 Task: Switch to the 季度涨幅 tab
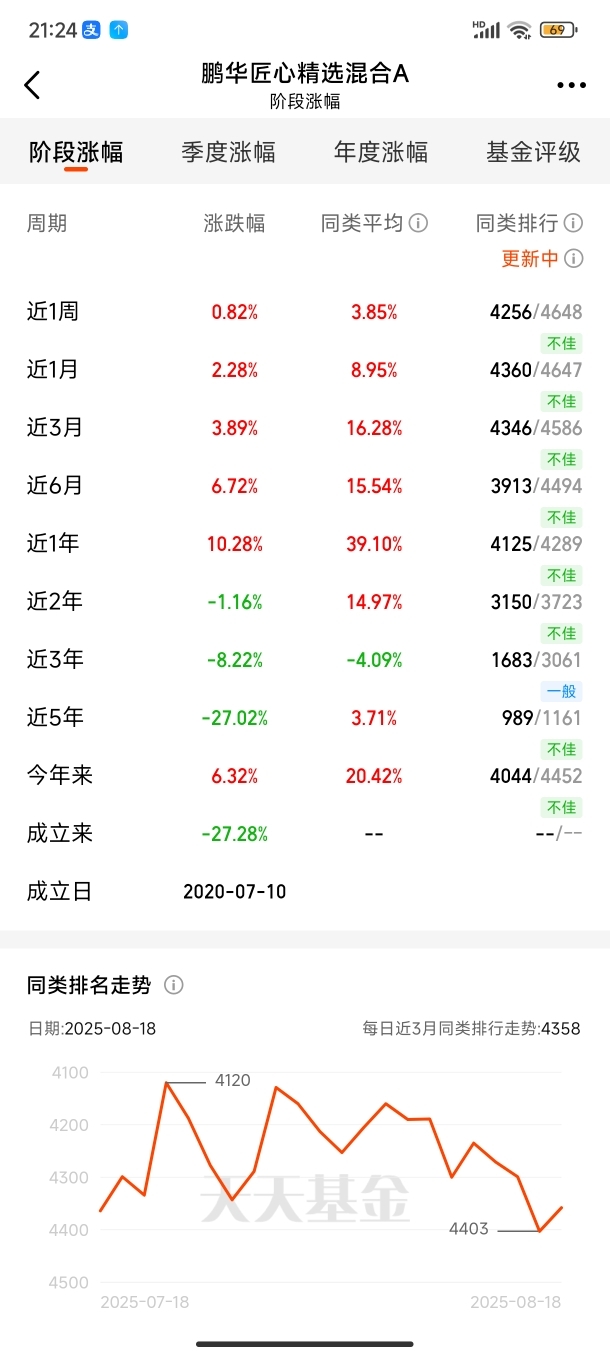pos(228,152)
